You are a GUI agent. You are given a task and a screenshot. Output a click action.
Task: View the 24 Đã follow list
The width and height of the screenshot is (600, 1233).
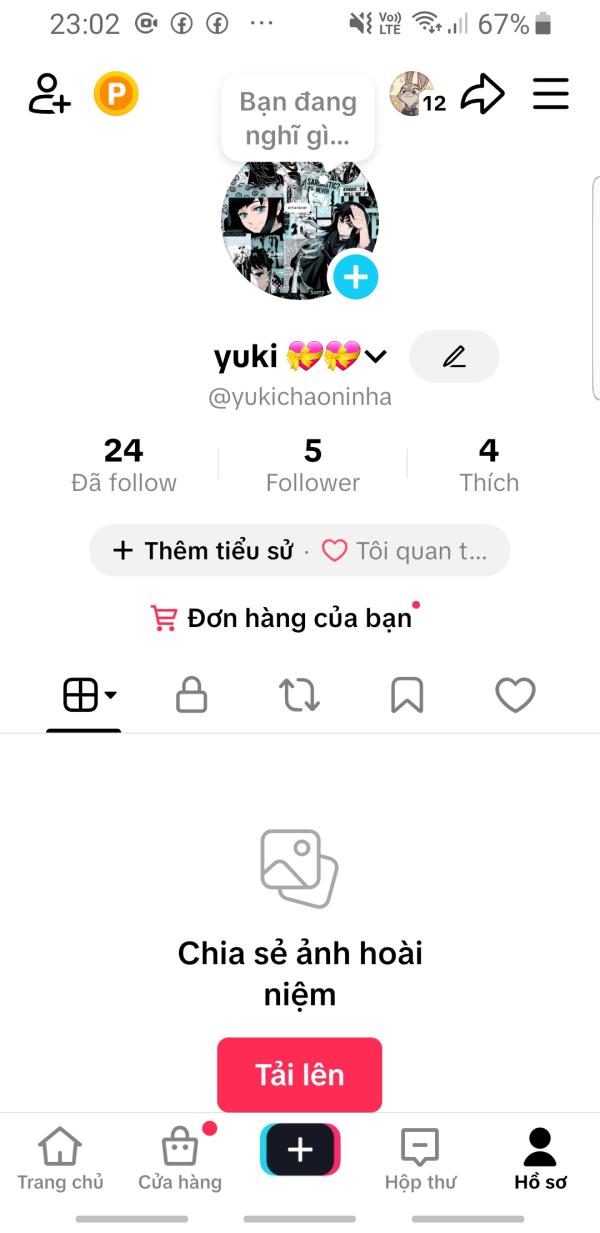124,466
